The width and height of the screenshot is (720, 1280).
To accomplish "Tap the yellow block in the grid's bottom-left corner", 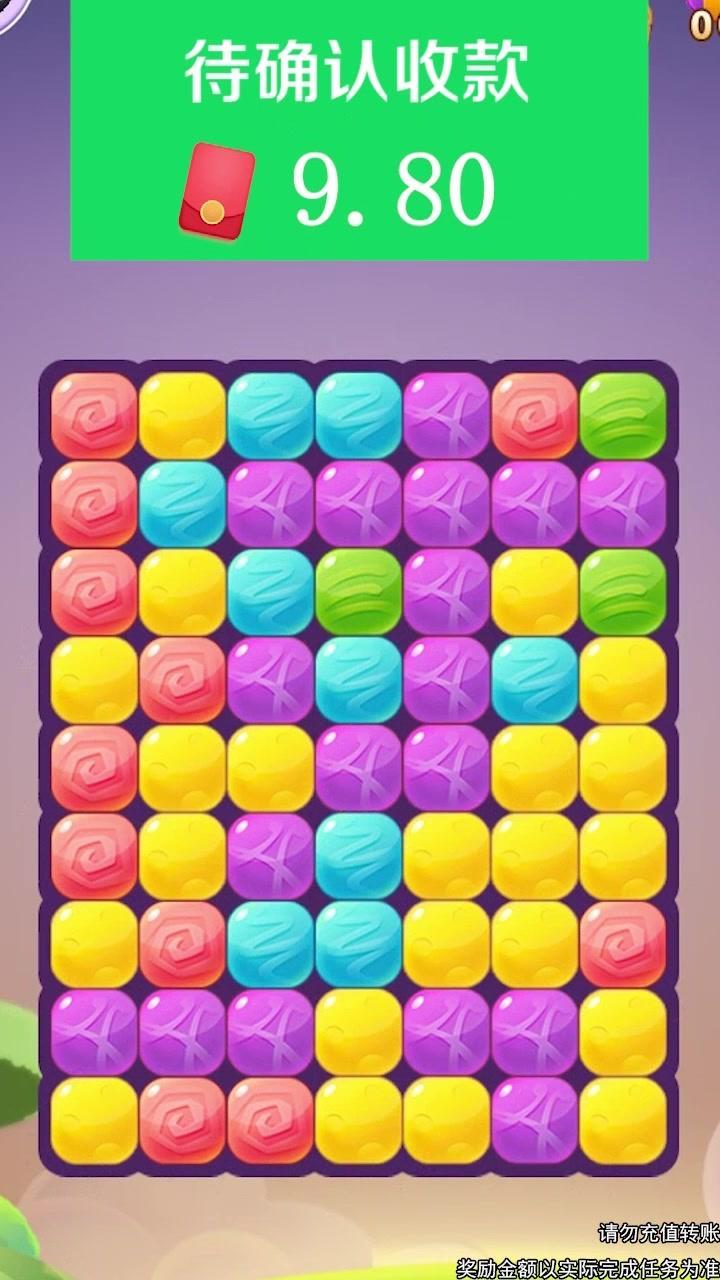I will tap(94, 1121).
